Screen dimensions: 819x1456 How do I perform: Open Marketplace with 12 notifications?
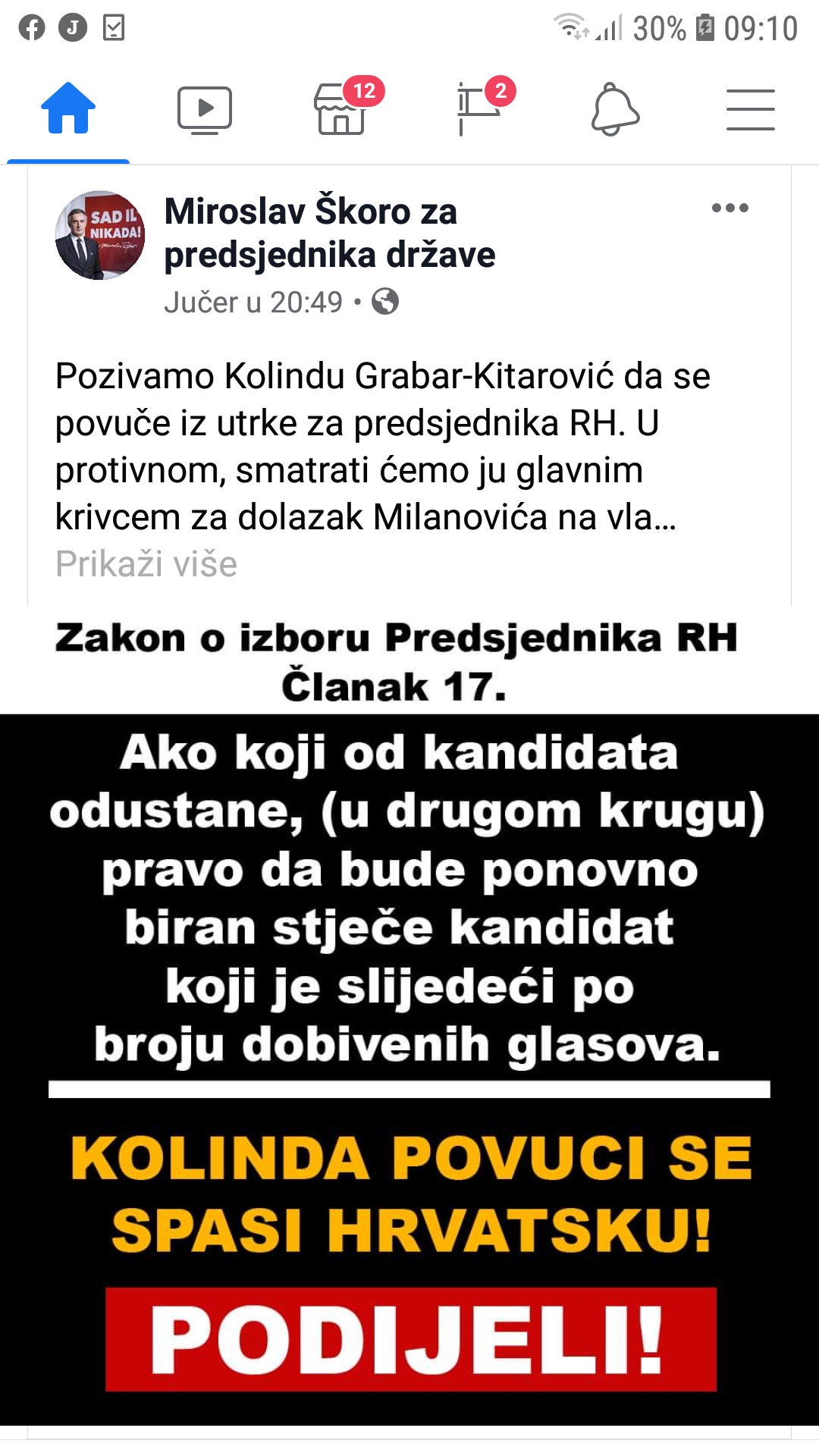coord(340,110)
